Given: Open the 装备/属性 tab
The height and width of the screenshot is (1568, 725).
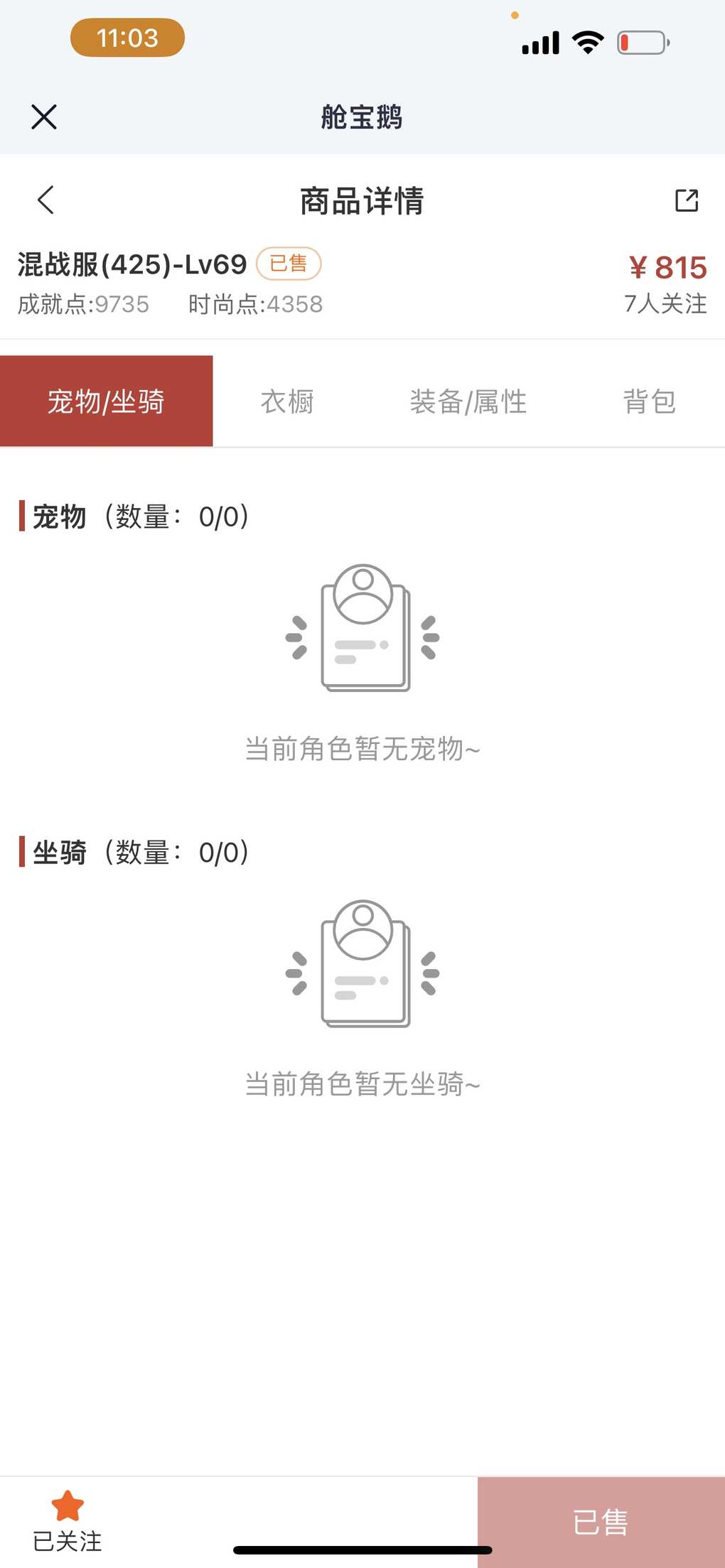Looking at the screenshot, I should (x=468, y=401).
